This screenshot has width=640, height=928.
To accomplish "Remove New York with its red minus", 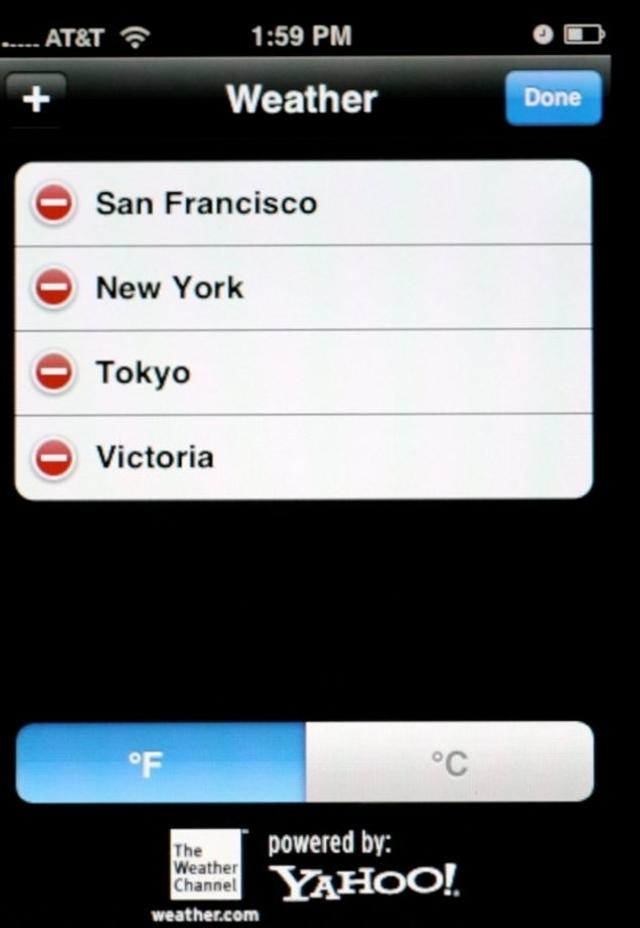I will (54, 288).
